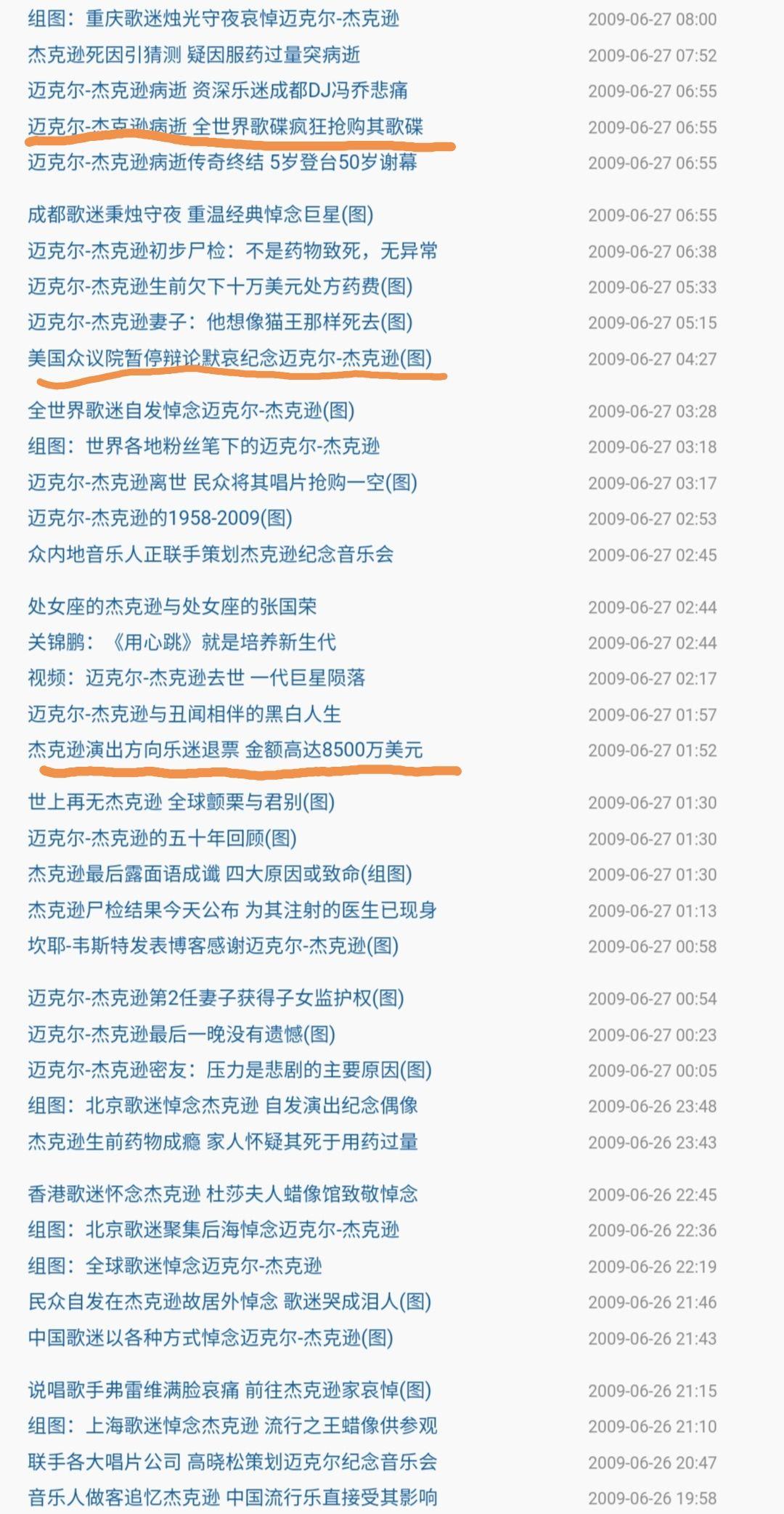784x1514 pixels.
Task: Open article on Jackson's unpaid prescription drug bill
Action: pos(220,287)
